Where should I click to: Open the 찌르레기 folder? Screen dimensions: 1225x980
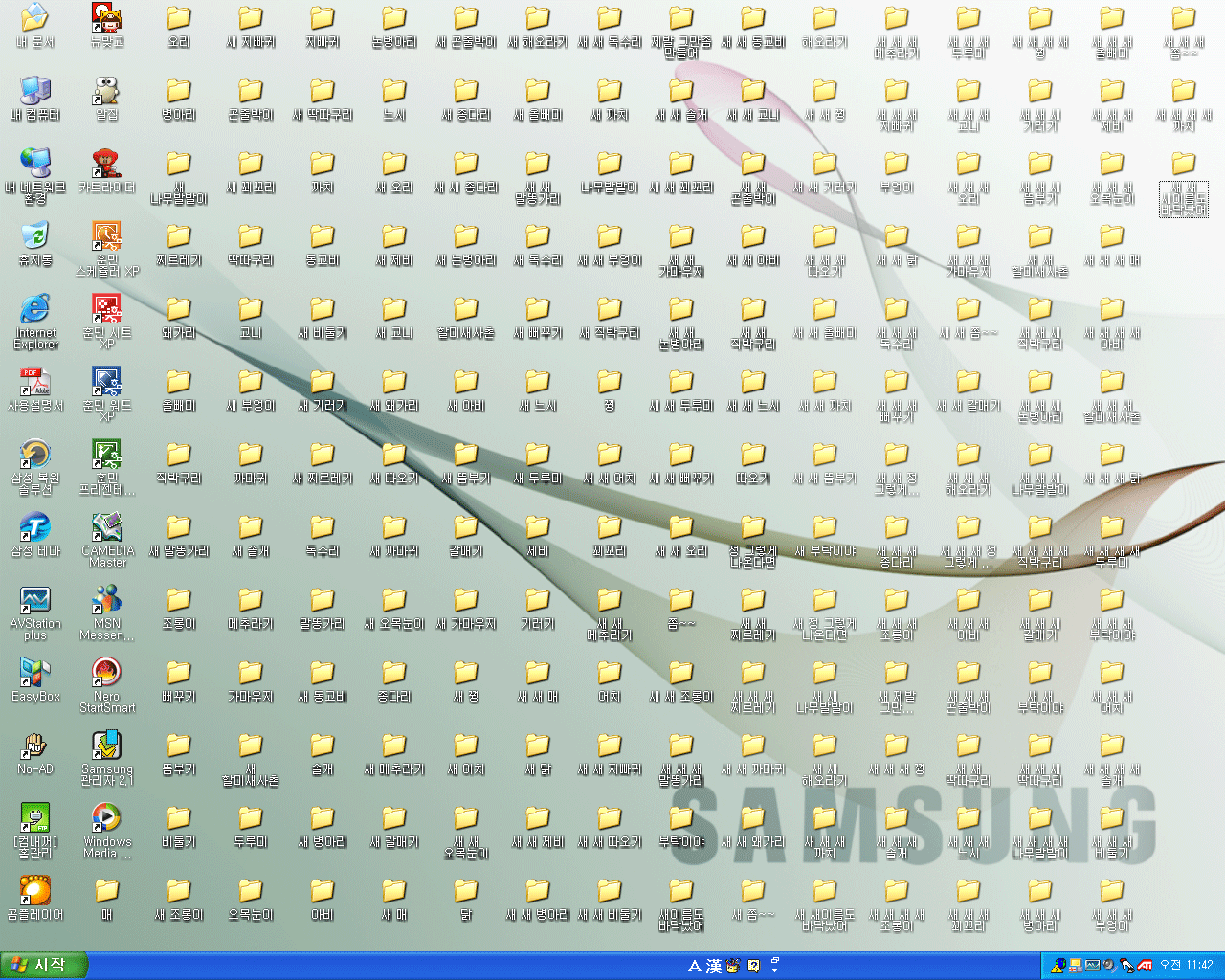179,236
